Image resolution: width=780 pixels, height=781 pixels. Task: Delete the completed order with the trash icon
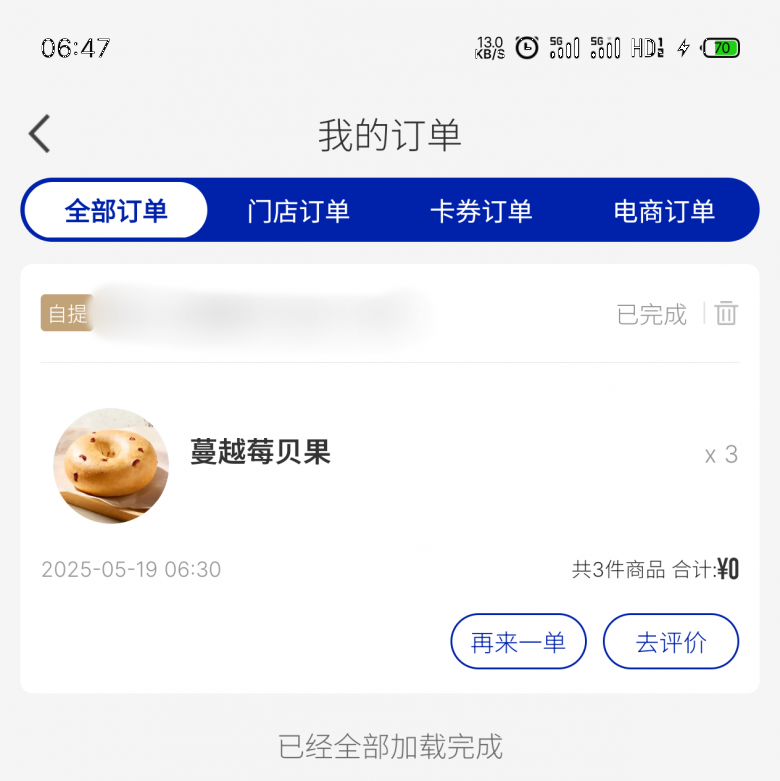click(x=727, y=314)
